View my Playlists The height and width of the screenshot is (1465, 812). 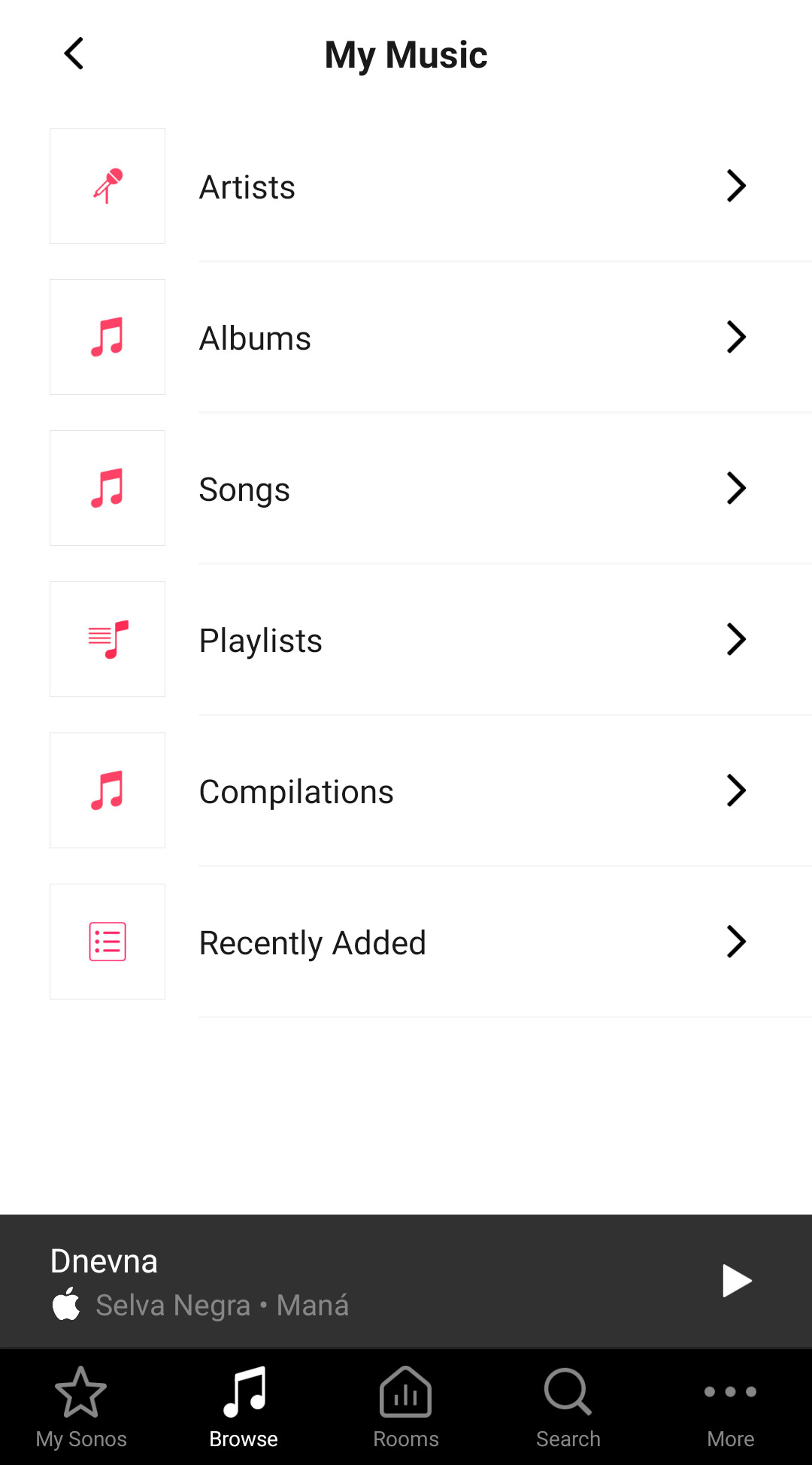click(x=406, y=640)
